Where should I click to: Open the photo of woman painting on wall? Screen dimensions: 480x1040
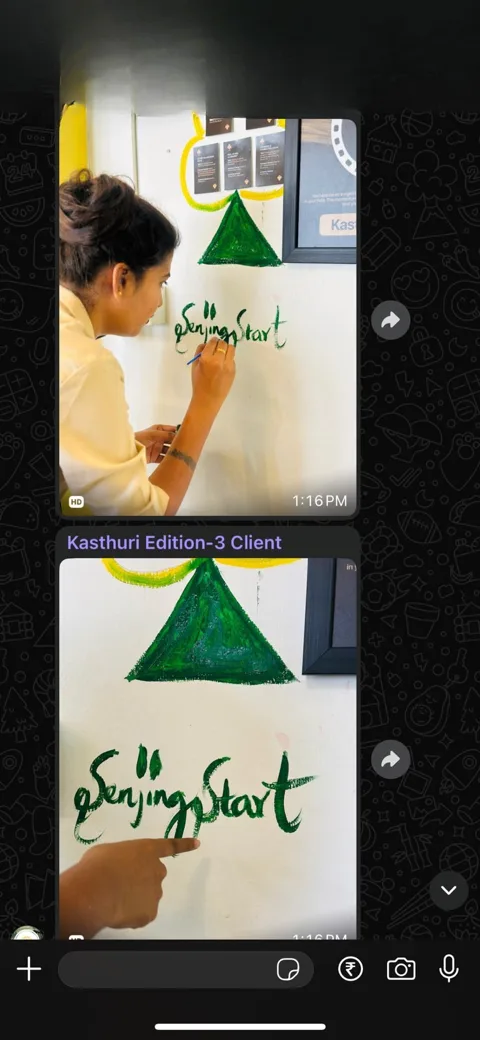(208, 316)
